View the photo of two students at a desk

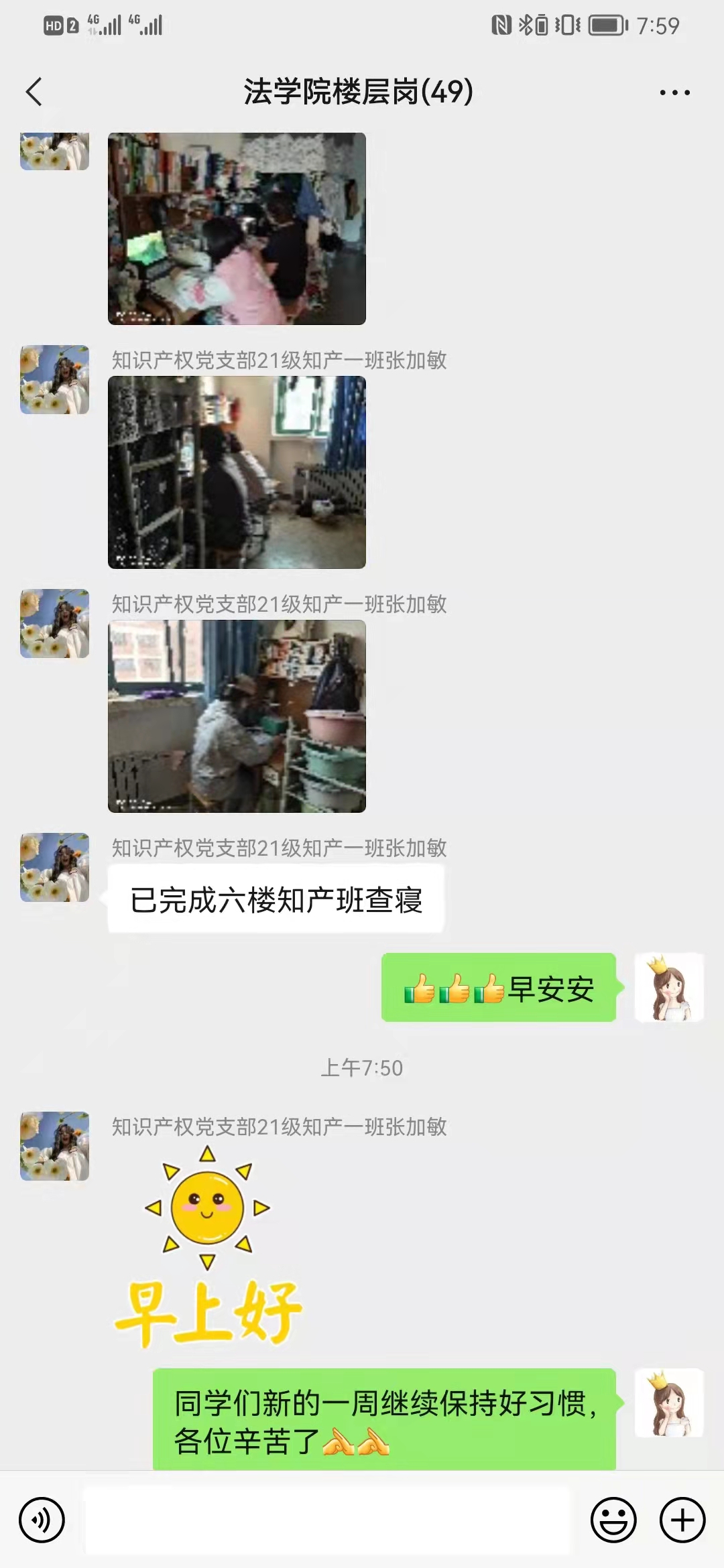(x=237, y=228)
